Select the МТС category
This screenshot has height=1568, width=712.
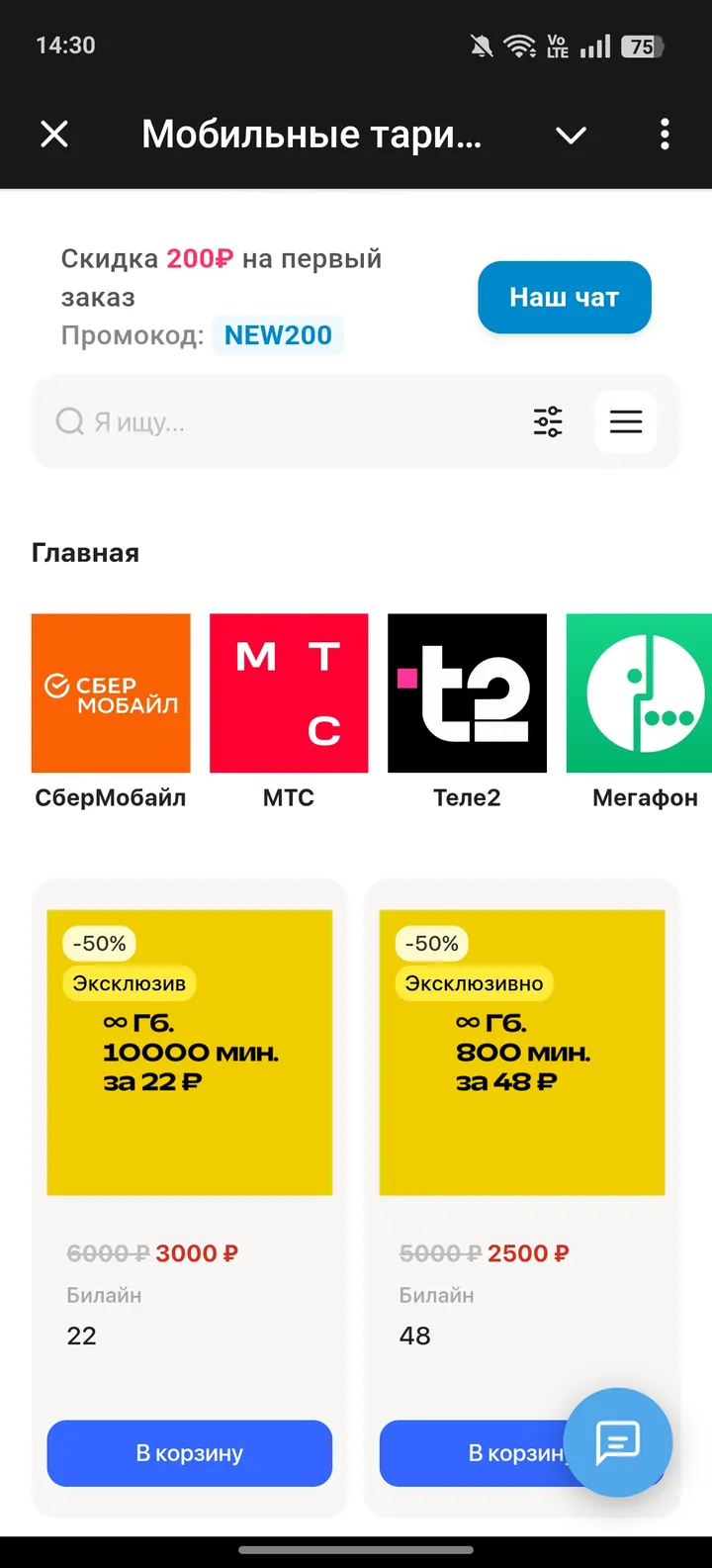coord(289,693)
